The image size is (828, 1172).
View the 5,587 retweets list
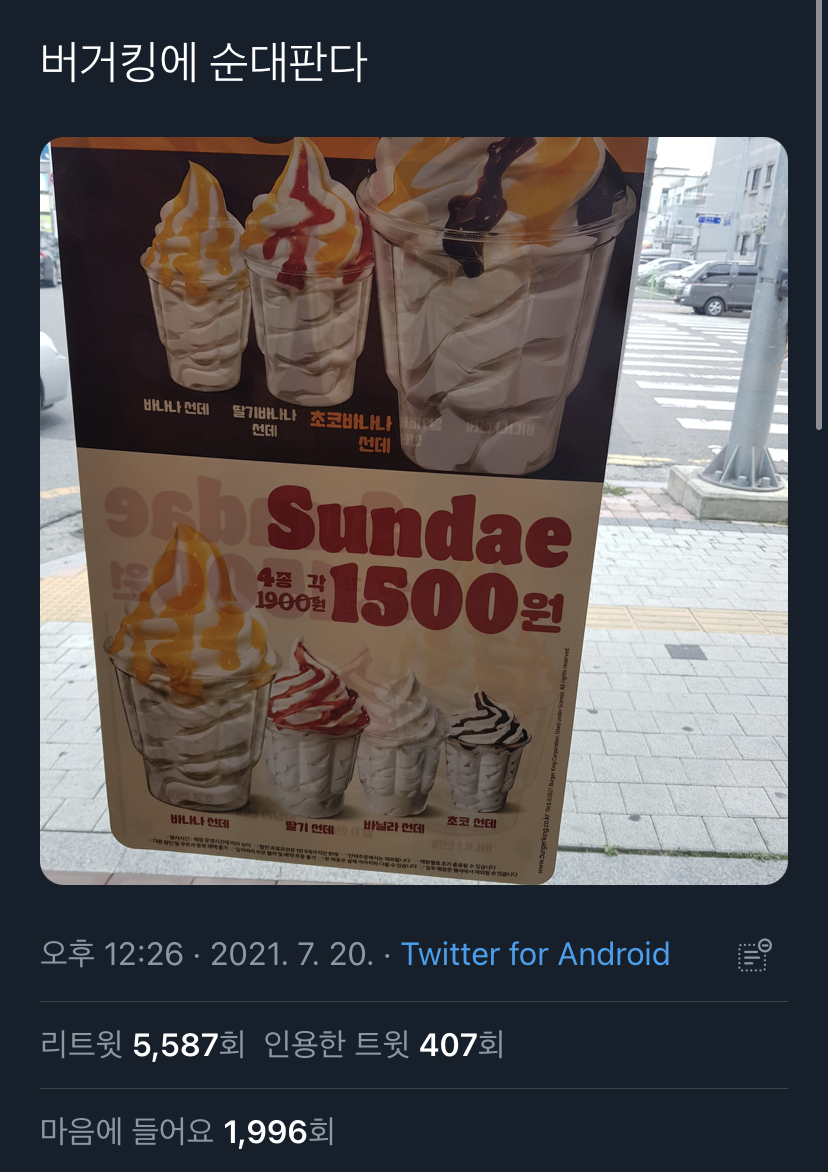142,1045
